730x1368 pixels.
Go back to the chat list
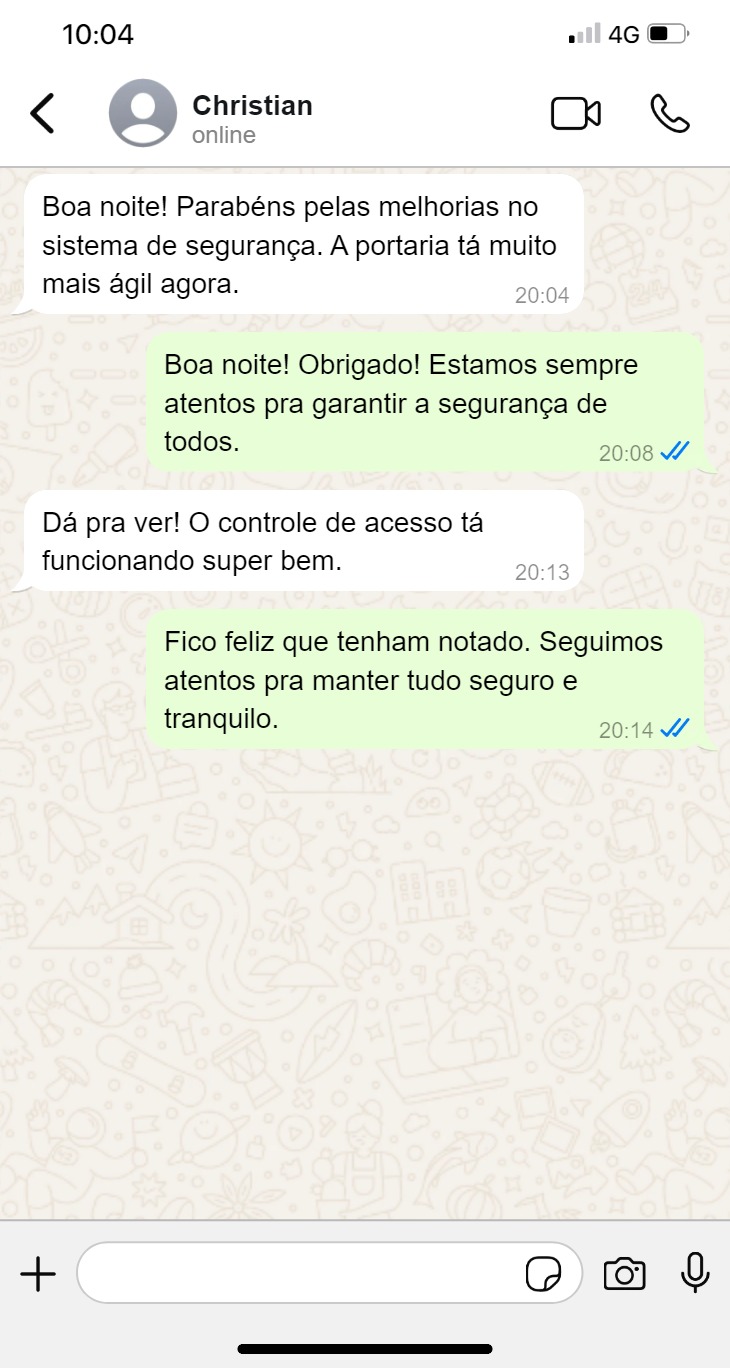(x=42, y=113)
